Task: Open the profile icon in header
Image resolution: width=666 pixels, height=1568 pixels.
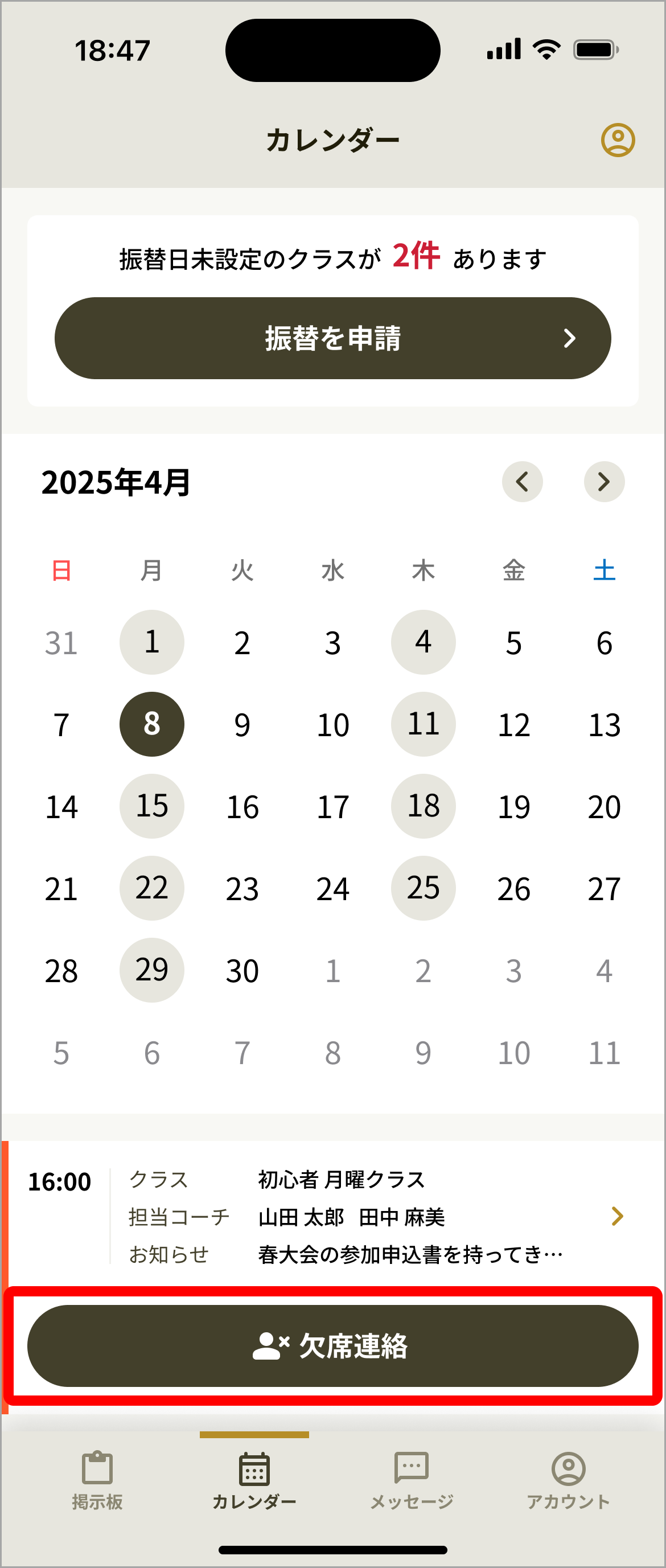Action: pyautogui.click(x=617, y=140)
